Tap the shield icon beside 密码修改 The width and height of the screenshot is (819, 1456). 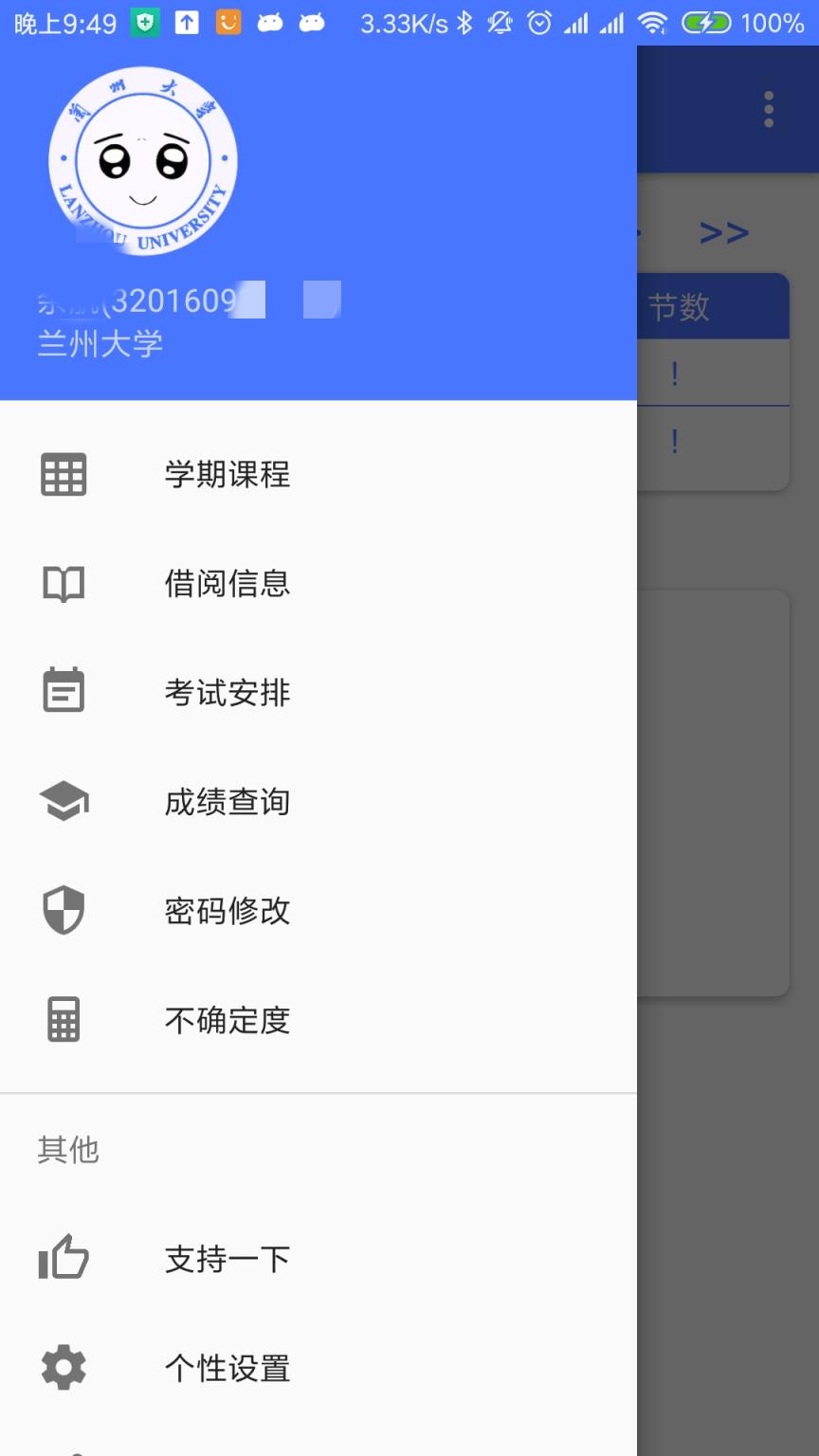[63, 910]
